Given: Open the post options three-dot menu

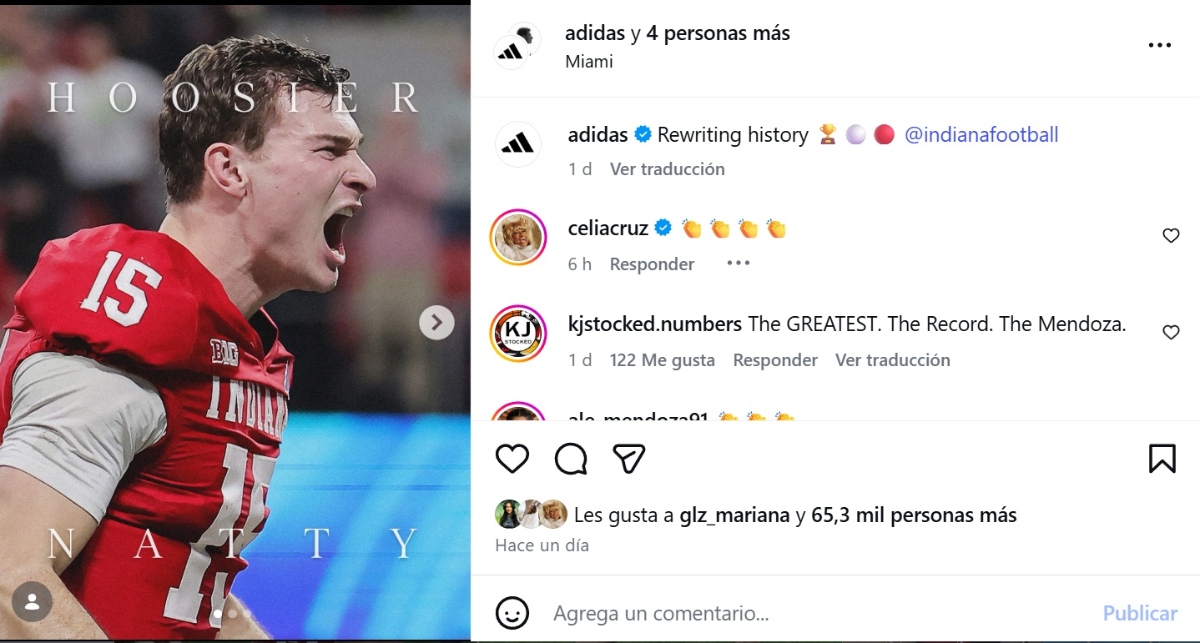Looking at the screenshot, I should [1159, 45].
